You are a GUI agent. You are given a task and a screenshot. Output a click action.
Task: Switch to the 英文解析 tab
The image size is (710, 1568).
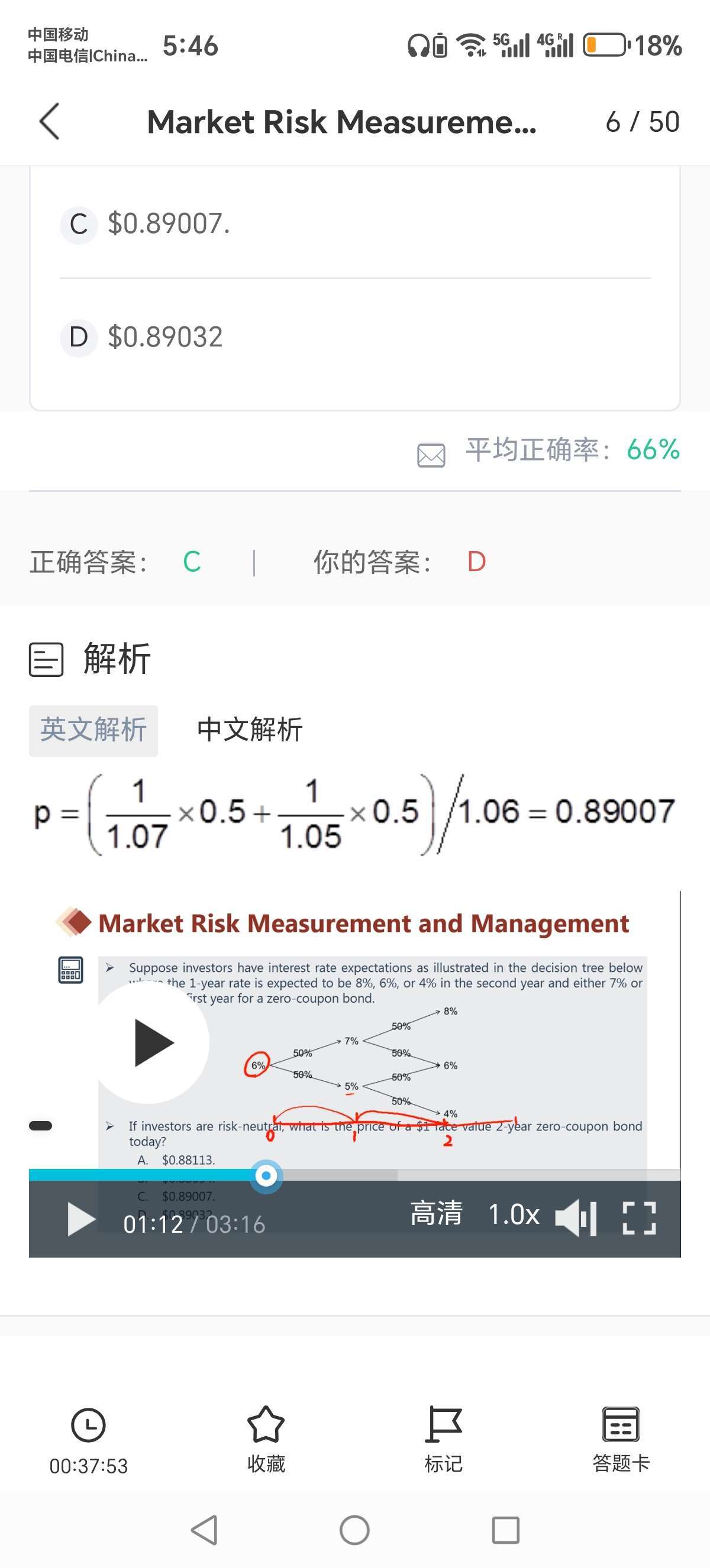pyautogui.click(x=93, y=730)
